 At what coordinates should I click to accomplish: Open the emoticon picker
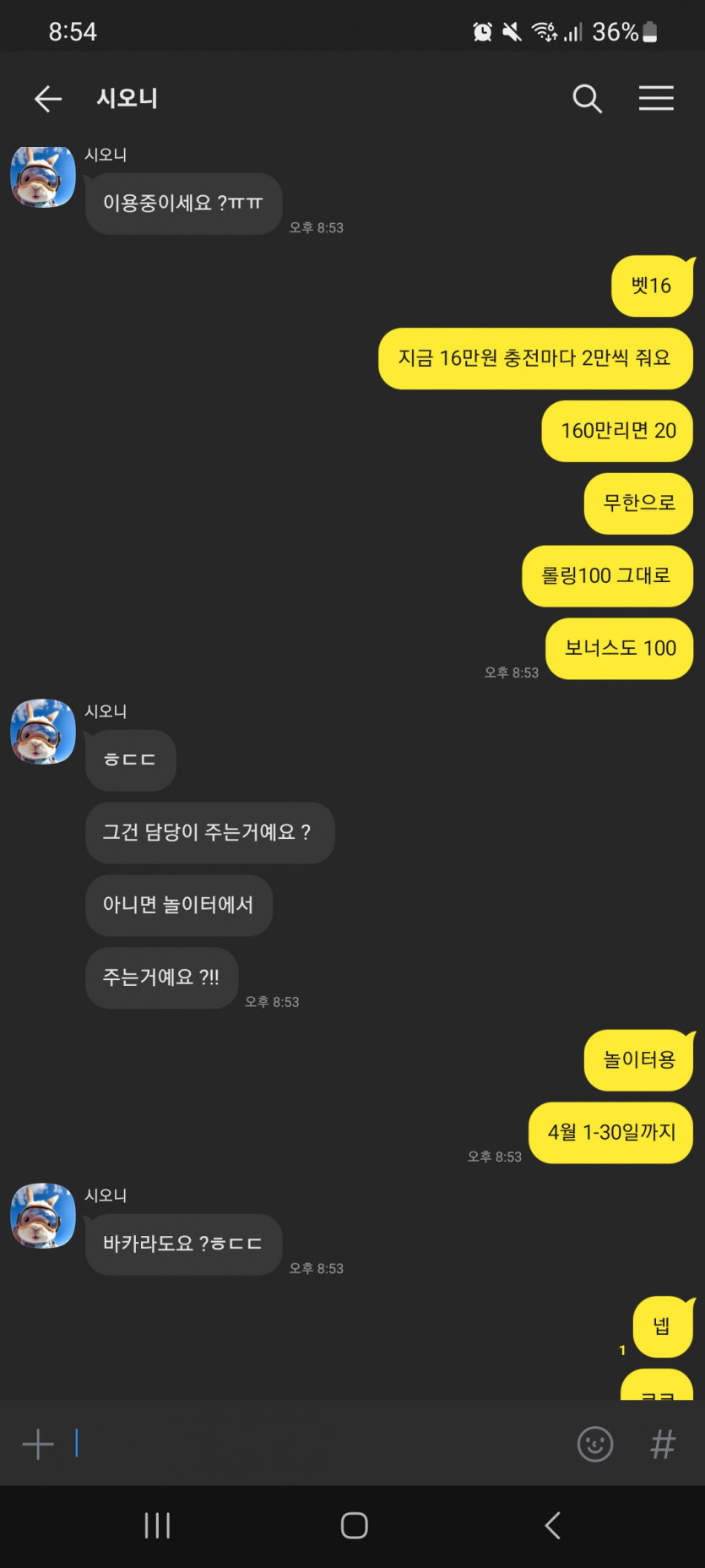pyautogui.click(x=594, y=1444)
